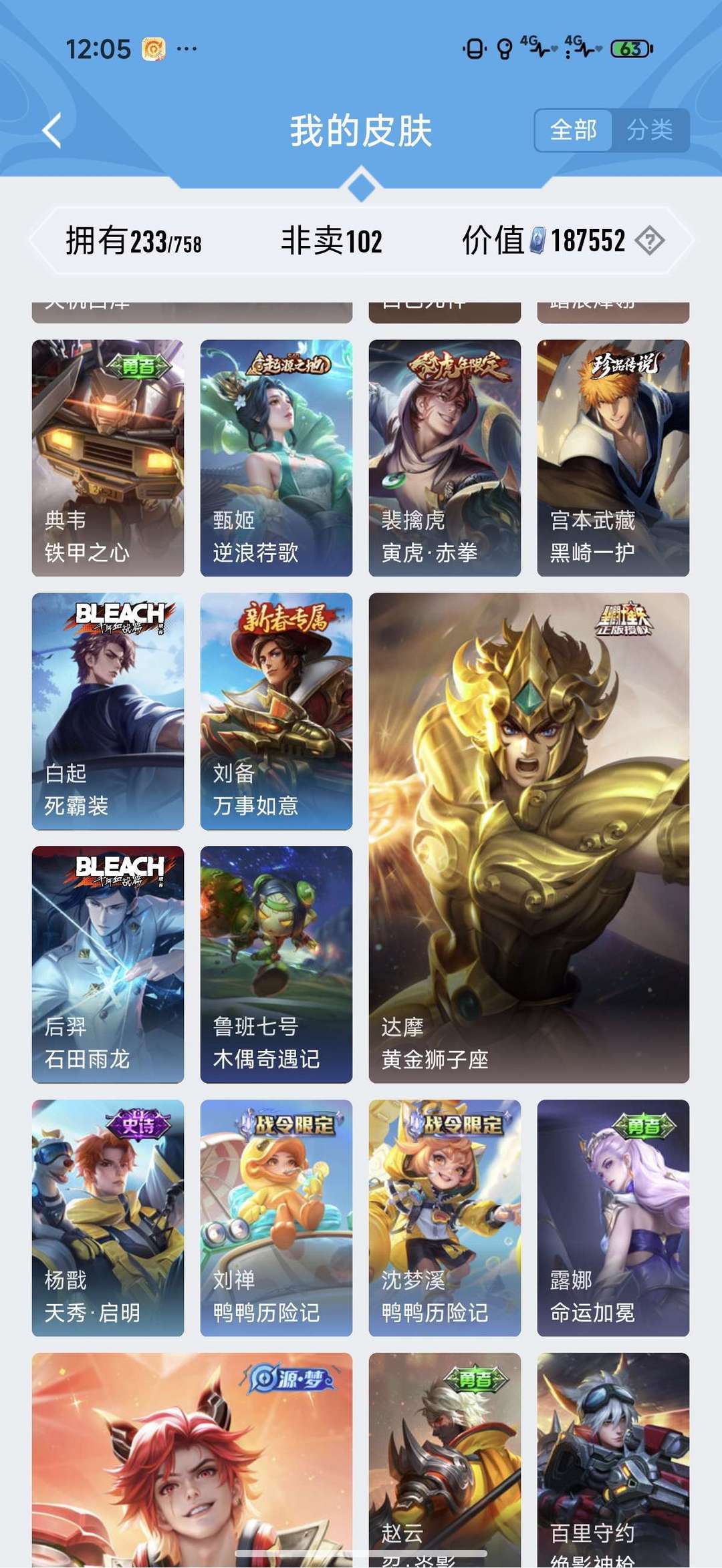The height and width of the screenshot is (1568, 722).
Task: View 刘禅 鸭鸭历险记 skin
Action: [276, 1217]
